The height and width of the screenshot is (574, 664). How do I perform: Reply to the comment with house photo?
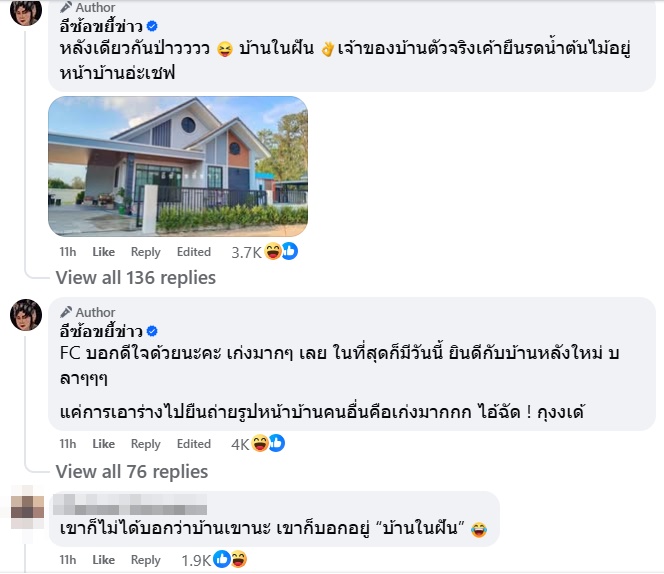click(x=145, y=252)
